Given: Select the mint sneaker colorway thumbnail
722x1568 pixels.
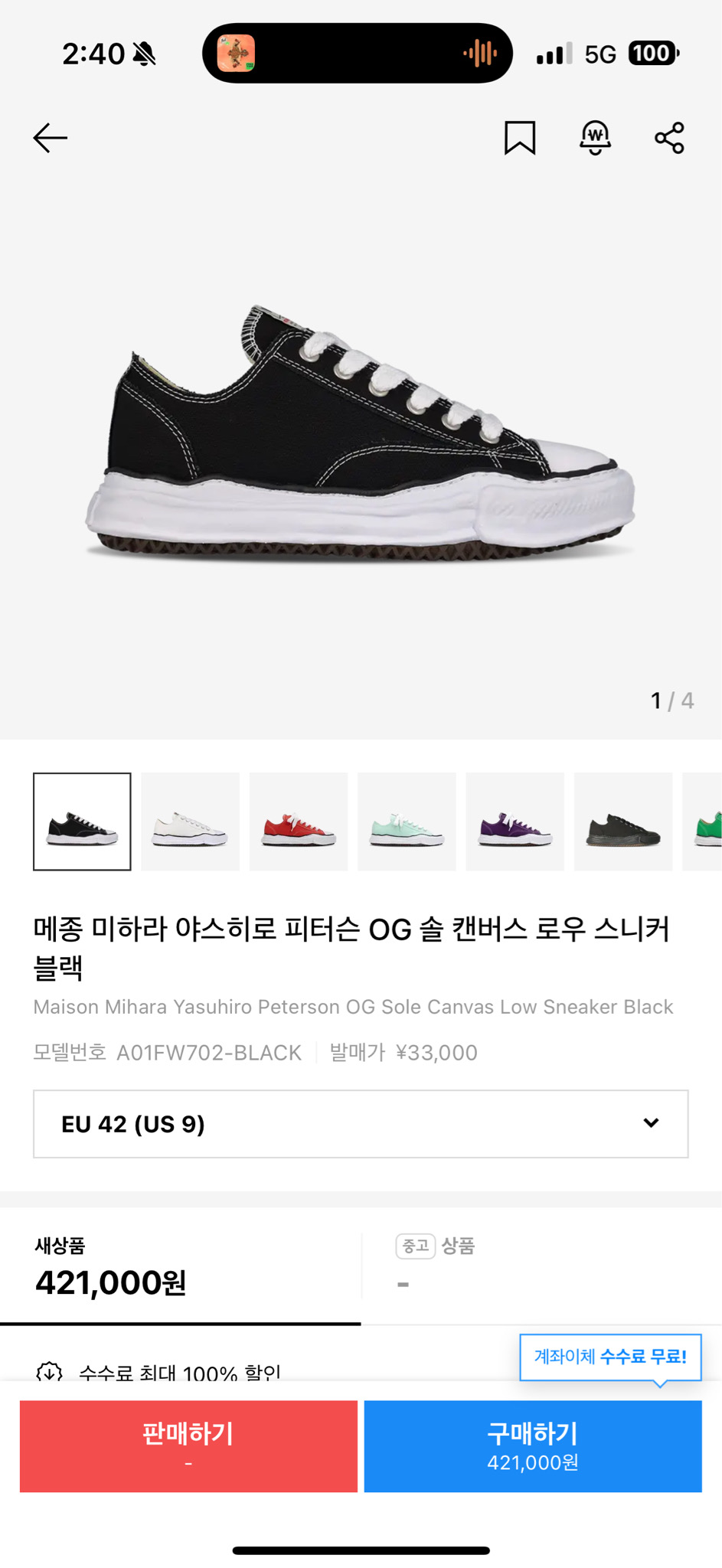Looking at the screenshot, I should click(407, 821).
